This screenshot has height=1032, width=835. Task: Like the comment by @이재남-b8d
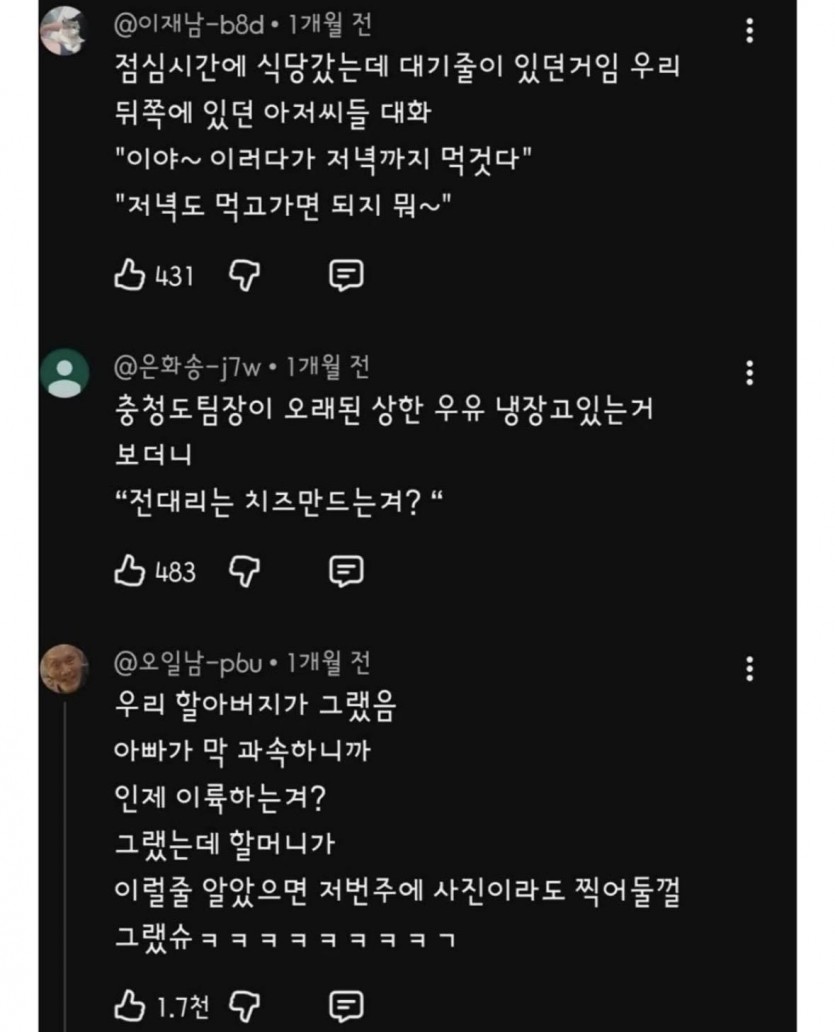pyautogui.click(x=130, y=275)
